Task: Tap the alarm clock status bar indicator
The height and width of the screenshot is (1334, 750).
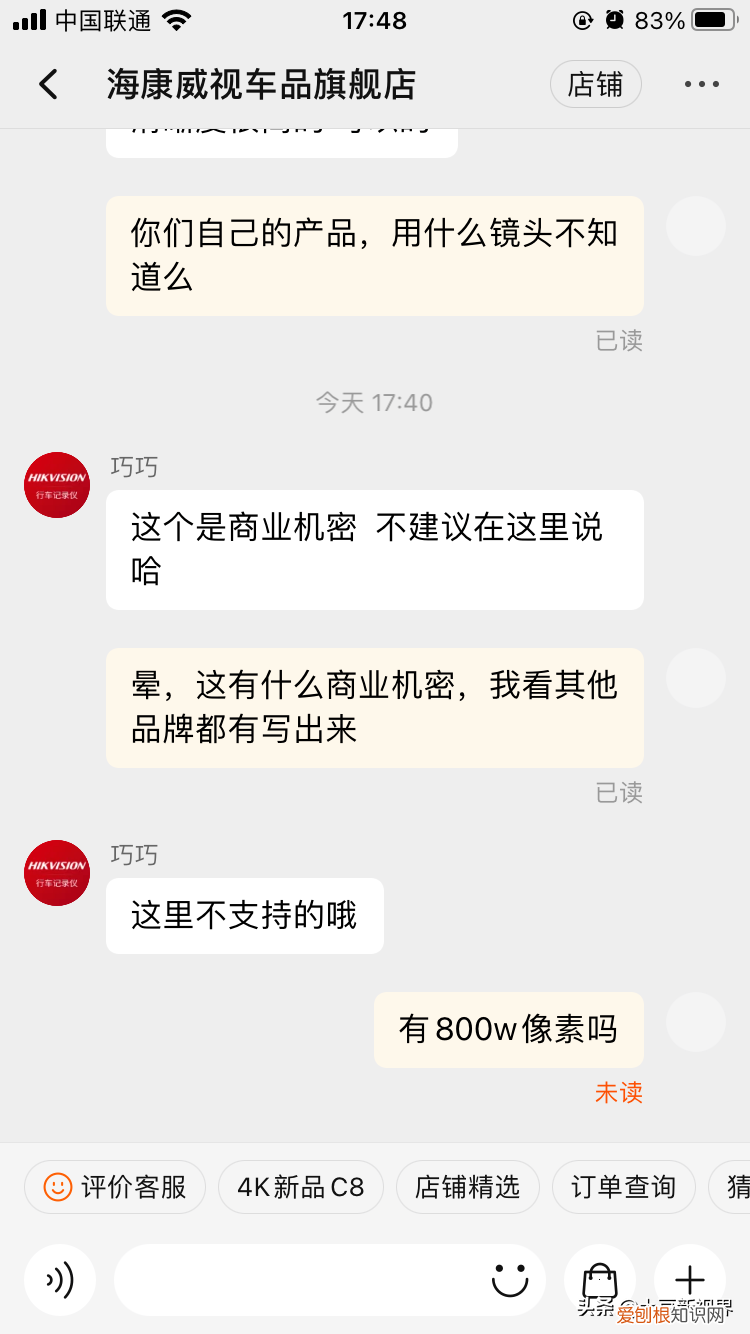Action: click(x=612, y=18)
